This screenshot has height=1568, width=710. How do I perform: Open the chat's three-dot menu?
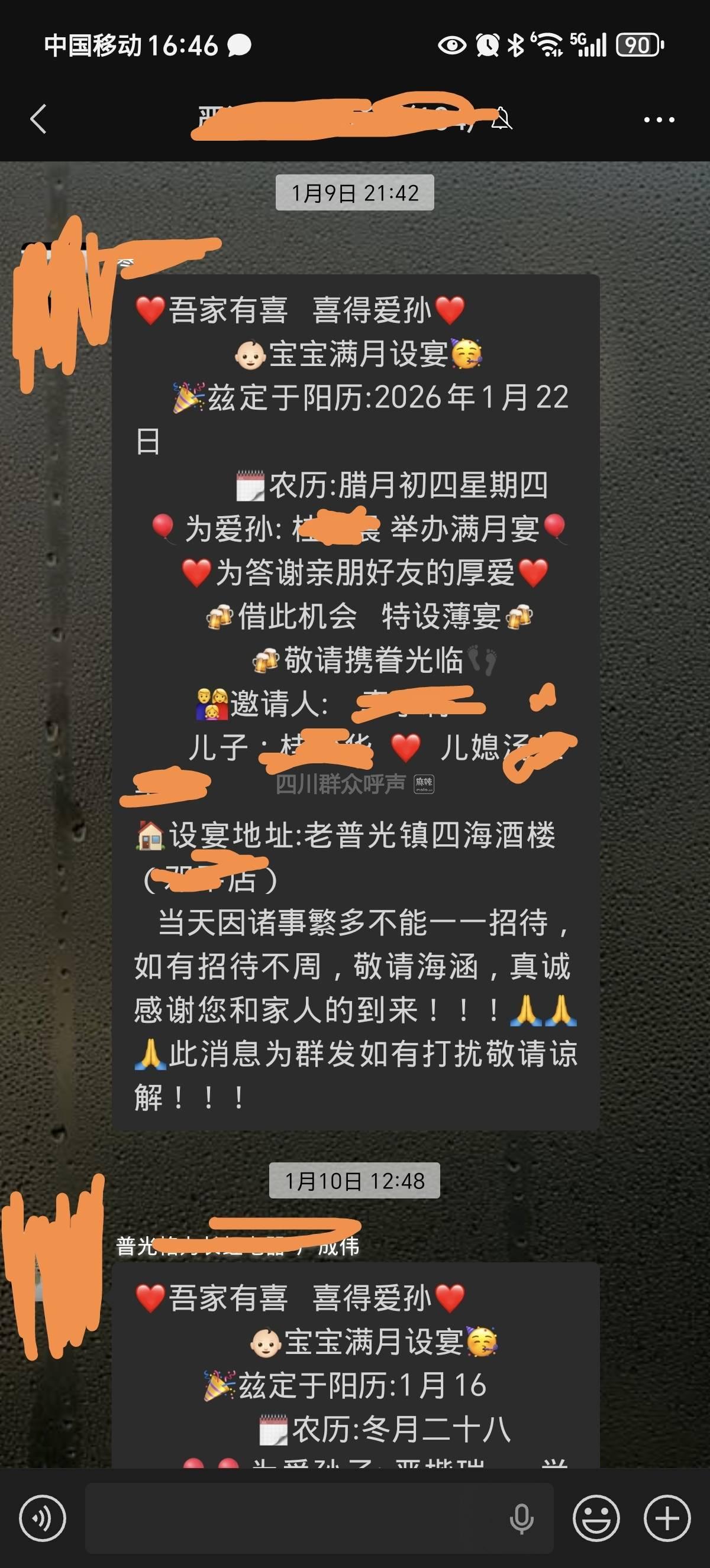[659, 120]
